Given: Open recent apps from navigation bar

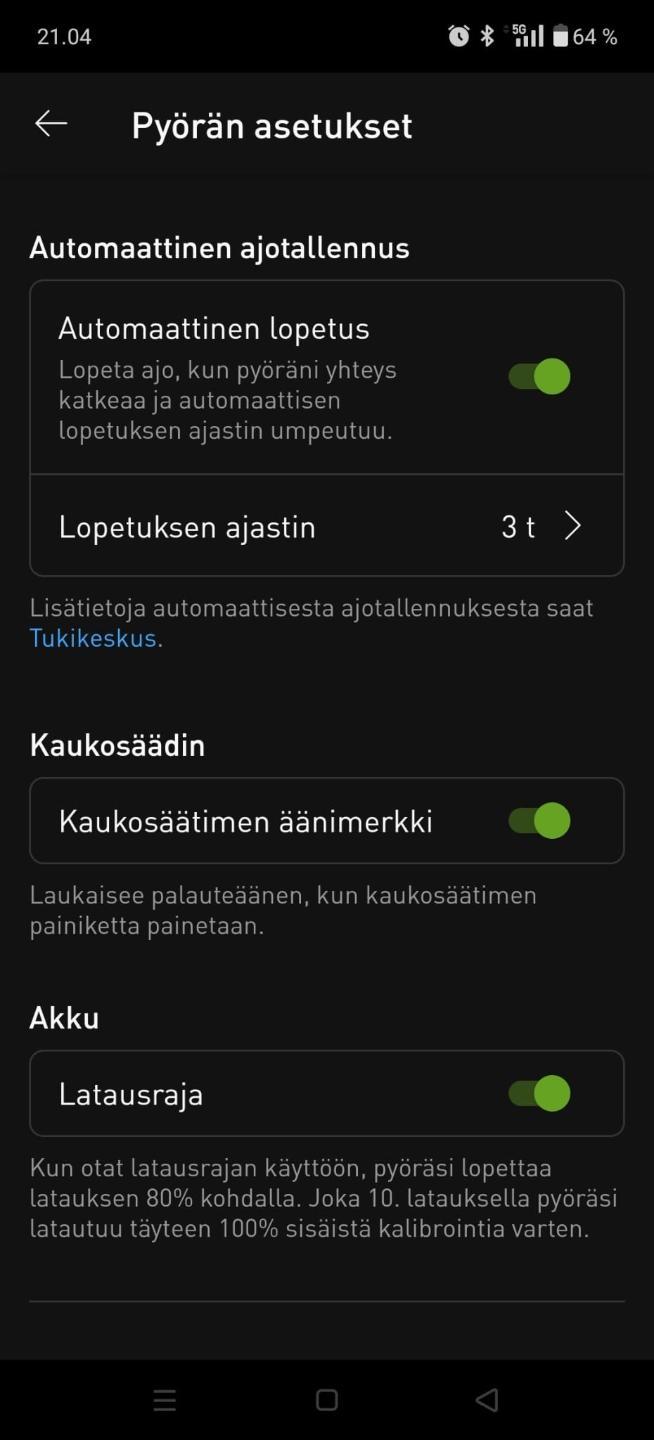Looking at the screenshot, I should (x=165, y=1400).
